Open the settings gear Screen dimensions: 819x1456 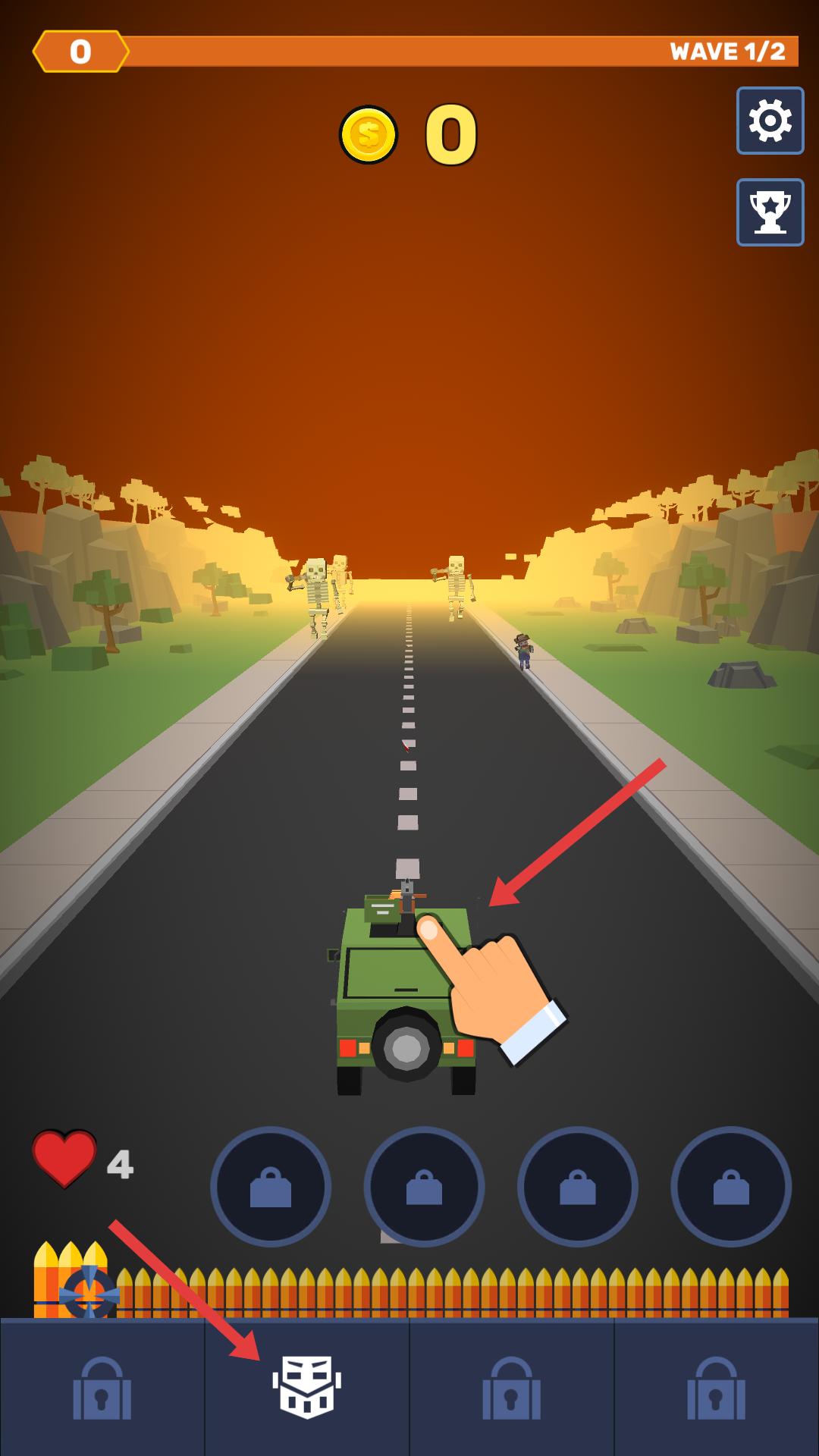770,121
